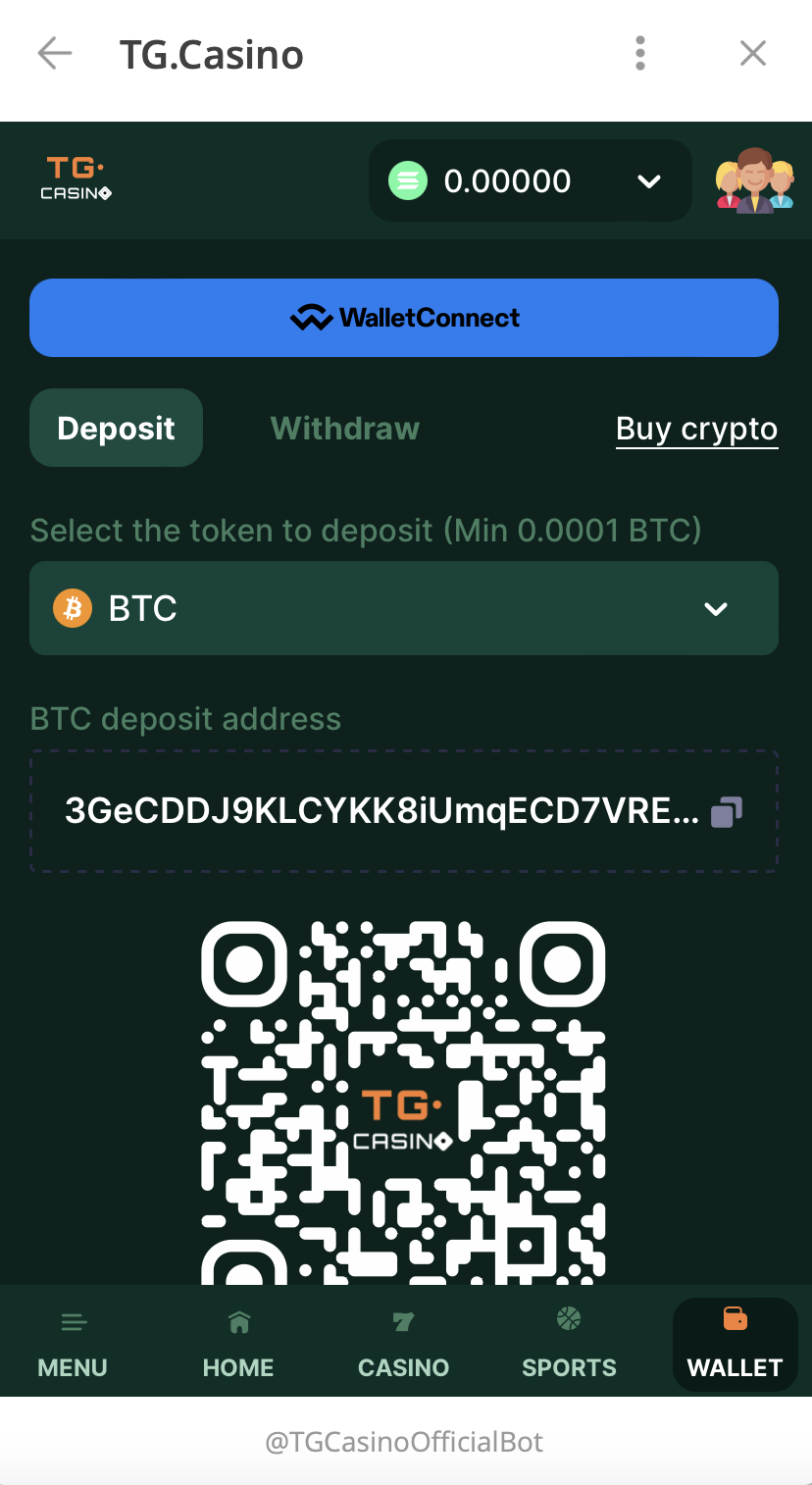The height and width of the screenshot is (1485, 812).
Task: Copy the BTC deposit address
Action: click(x=727, y=812)
